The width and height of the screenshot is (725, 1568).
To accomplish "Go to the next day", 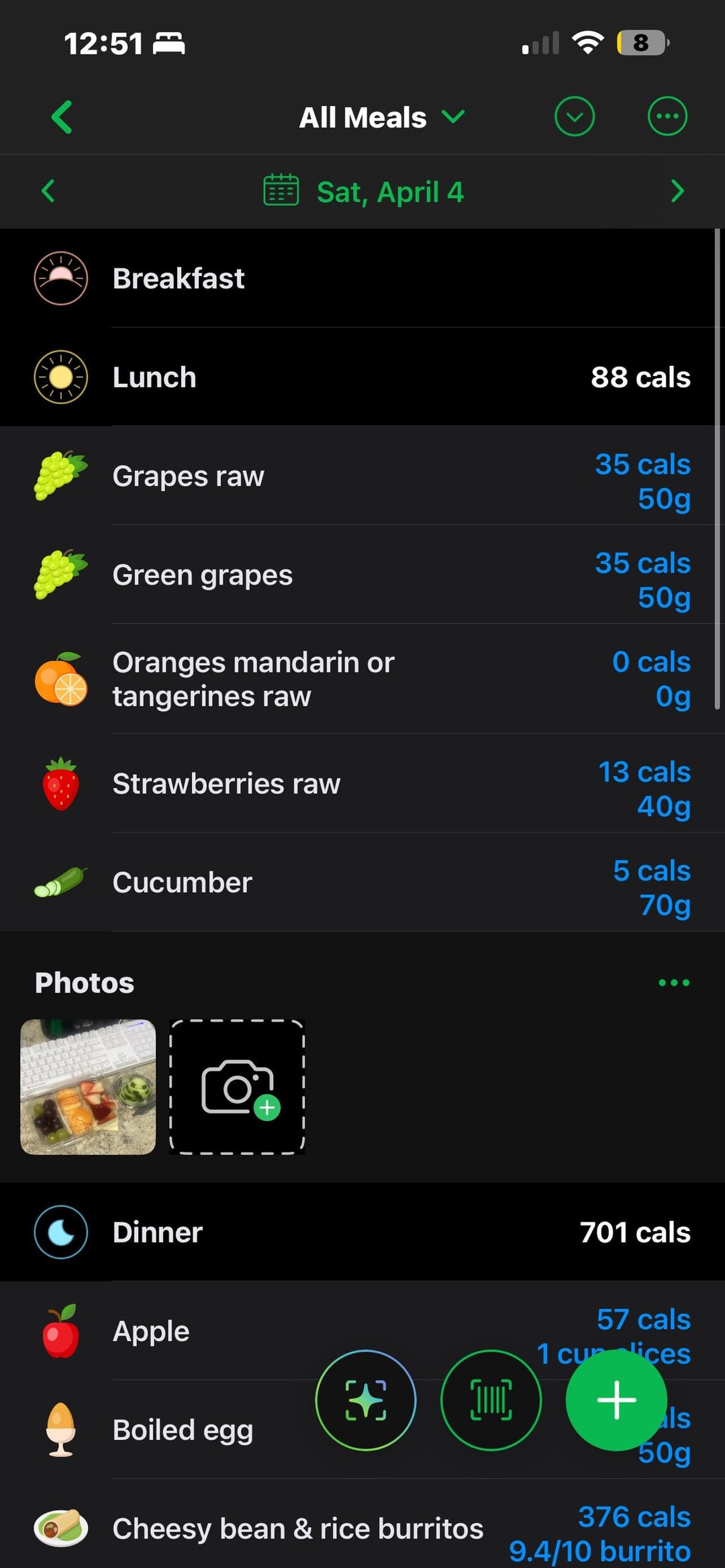I will [x=677, y=191].
